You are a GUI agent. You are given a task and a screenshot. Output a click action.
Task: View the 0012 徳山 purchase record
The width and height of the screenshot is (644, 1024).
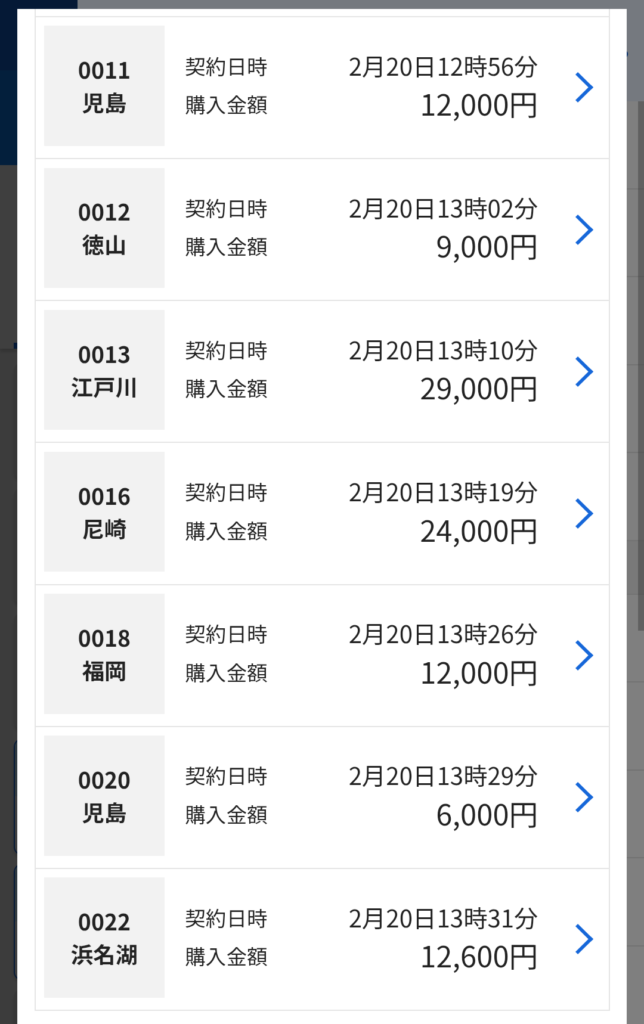pos(584,230)
